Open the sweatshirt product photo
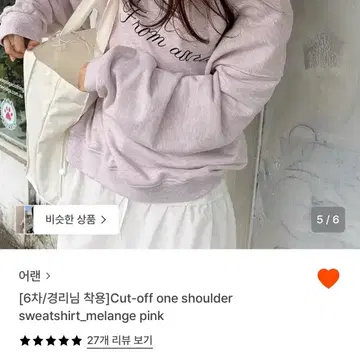Image resolution: width=360 pixels, height=360 pixels. (x=180, y=124)
